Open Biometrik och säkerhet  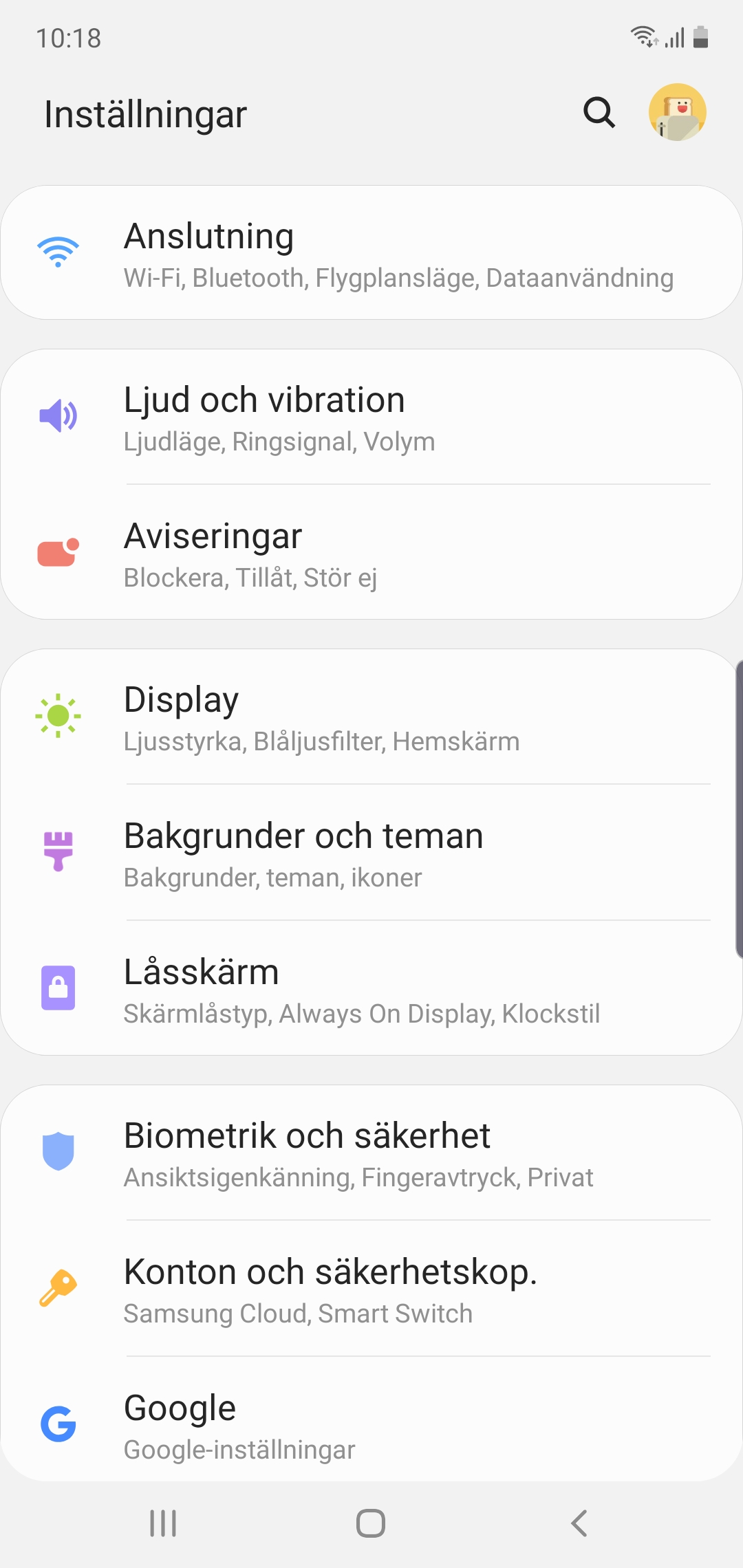371,1153
